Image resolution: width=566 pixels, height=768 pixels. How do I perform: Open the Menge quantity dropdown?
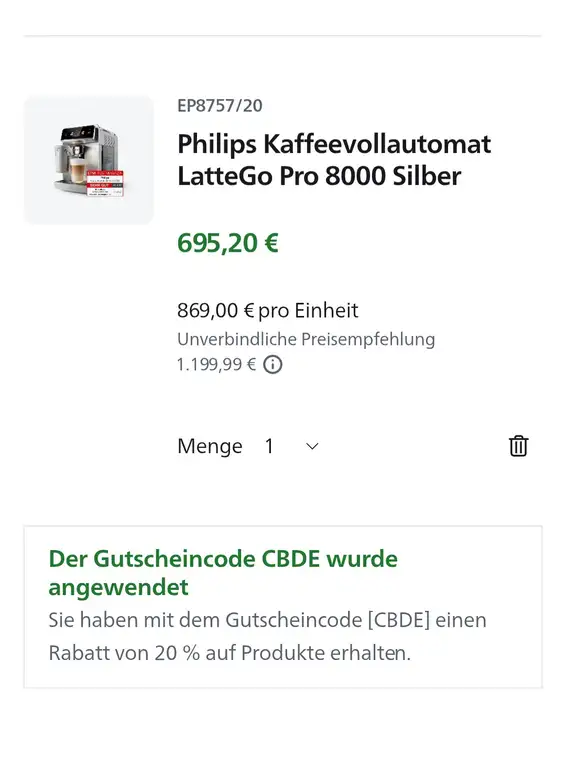[x=291, y=446]
